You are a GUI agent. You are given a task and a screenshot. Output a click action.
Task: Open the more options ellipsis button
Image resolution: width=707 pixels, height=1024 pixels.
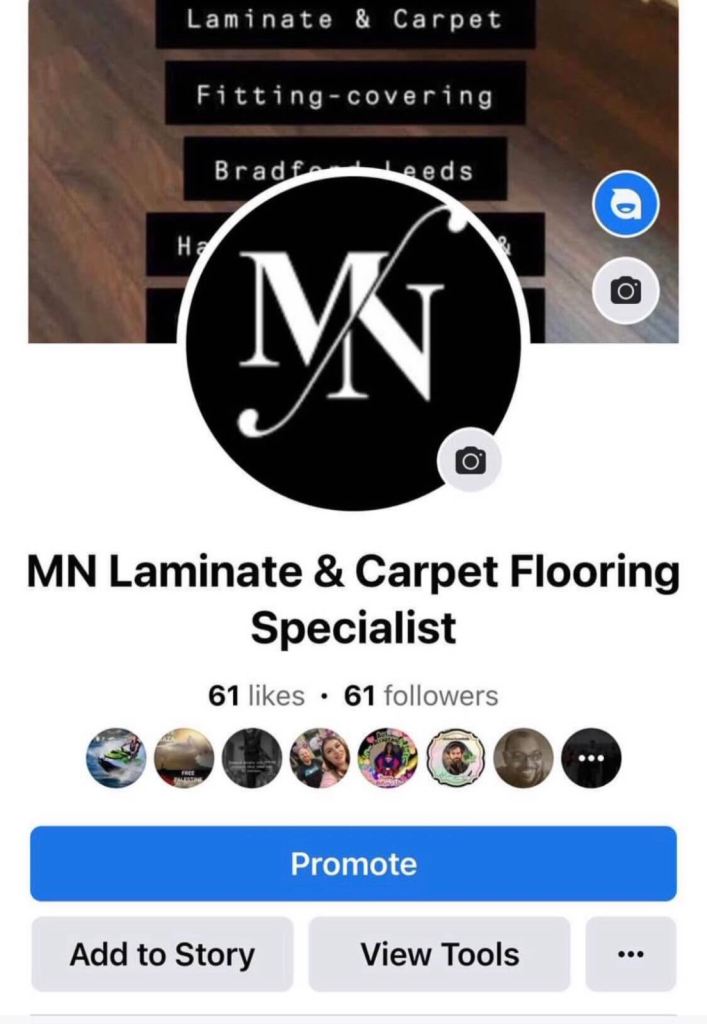click(x=630, y=954)
